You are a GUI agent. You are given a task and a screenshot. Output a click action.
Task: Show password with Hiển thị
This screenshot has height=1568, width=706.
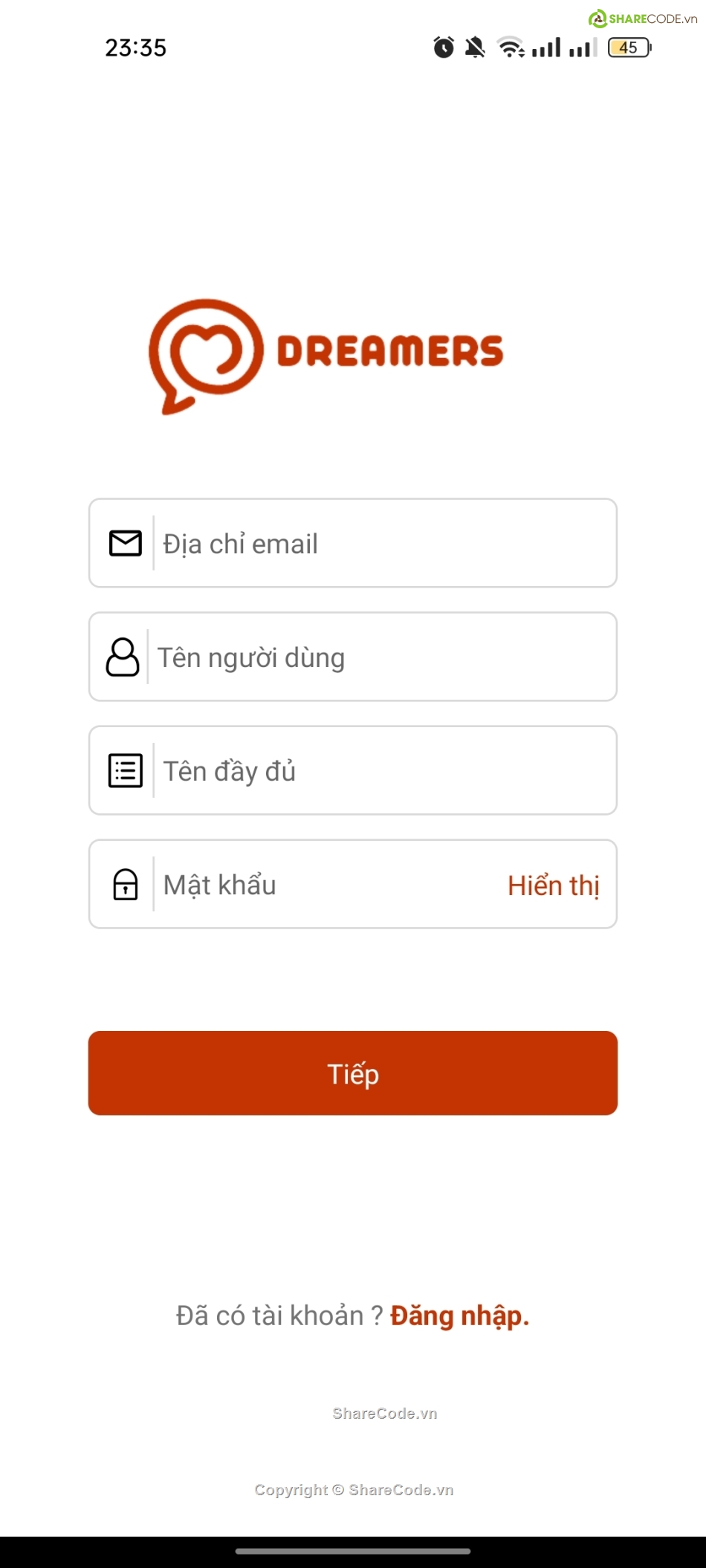tap(553, 885)
